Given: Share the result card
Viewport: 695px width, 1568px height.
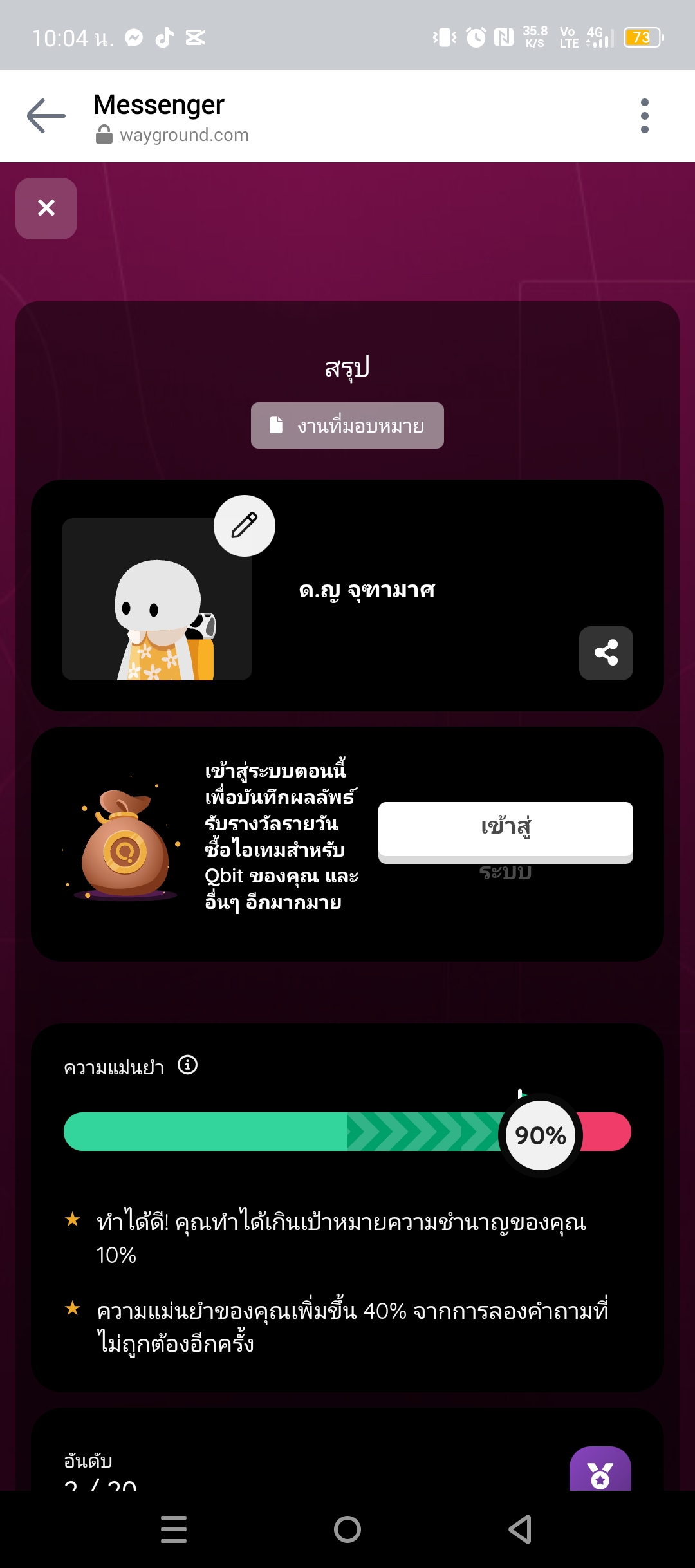Looking at the screenshot, I should click(x=606, y=653).
